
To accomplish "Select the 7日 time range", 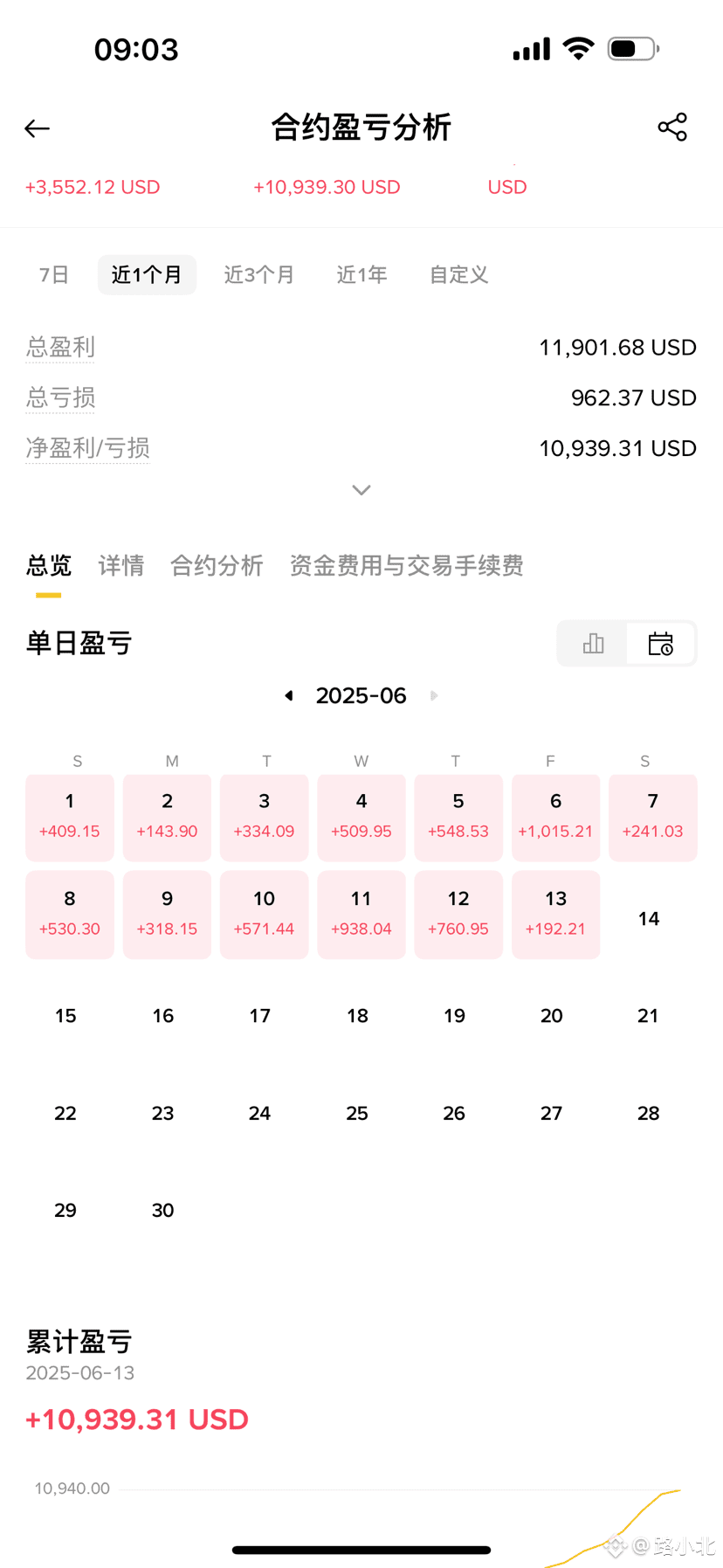I will (54, 275).
